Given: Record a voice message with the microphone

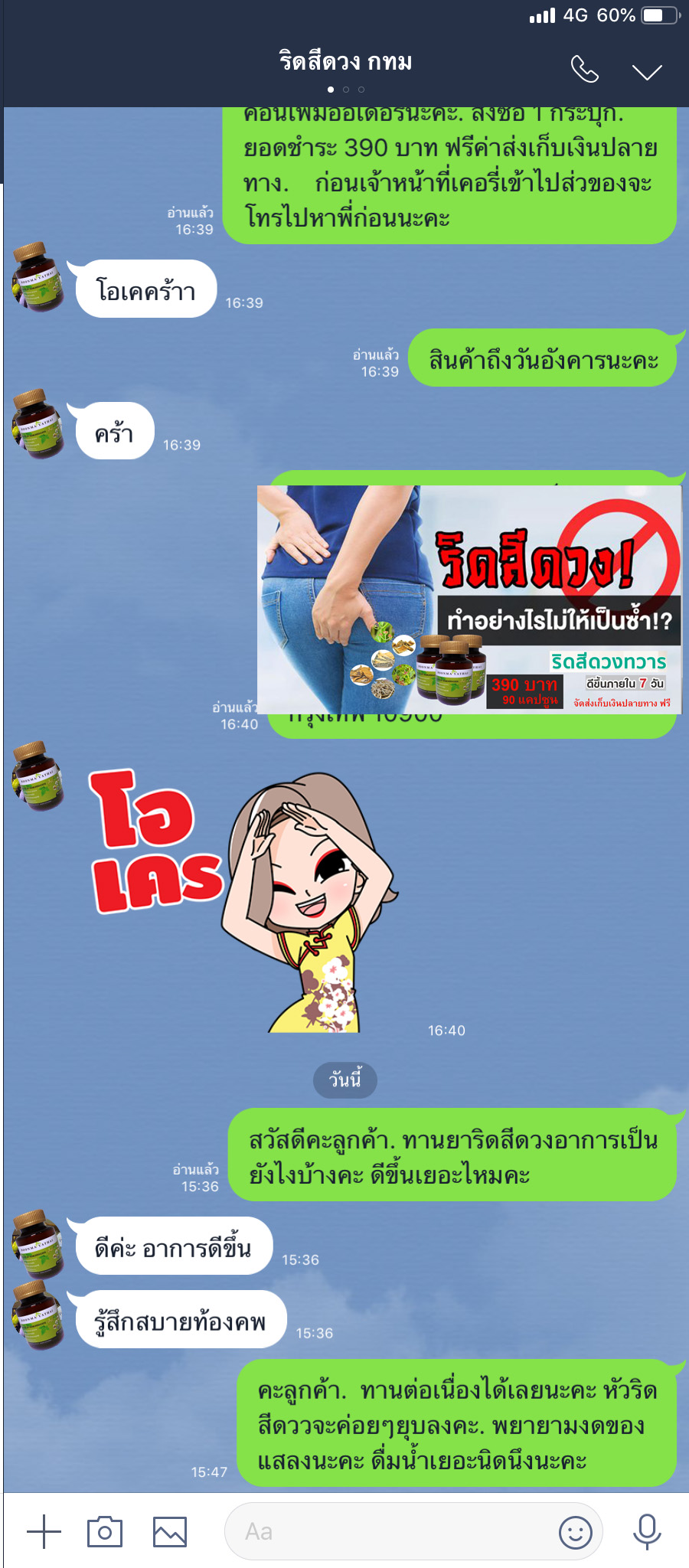Looking at the screenshot, I should (647, 1532).
